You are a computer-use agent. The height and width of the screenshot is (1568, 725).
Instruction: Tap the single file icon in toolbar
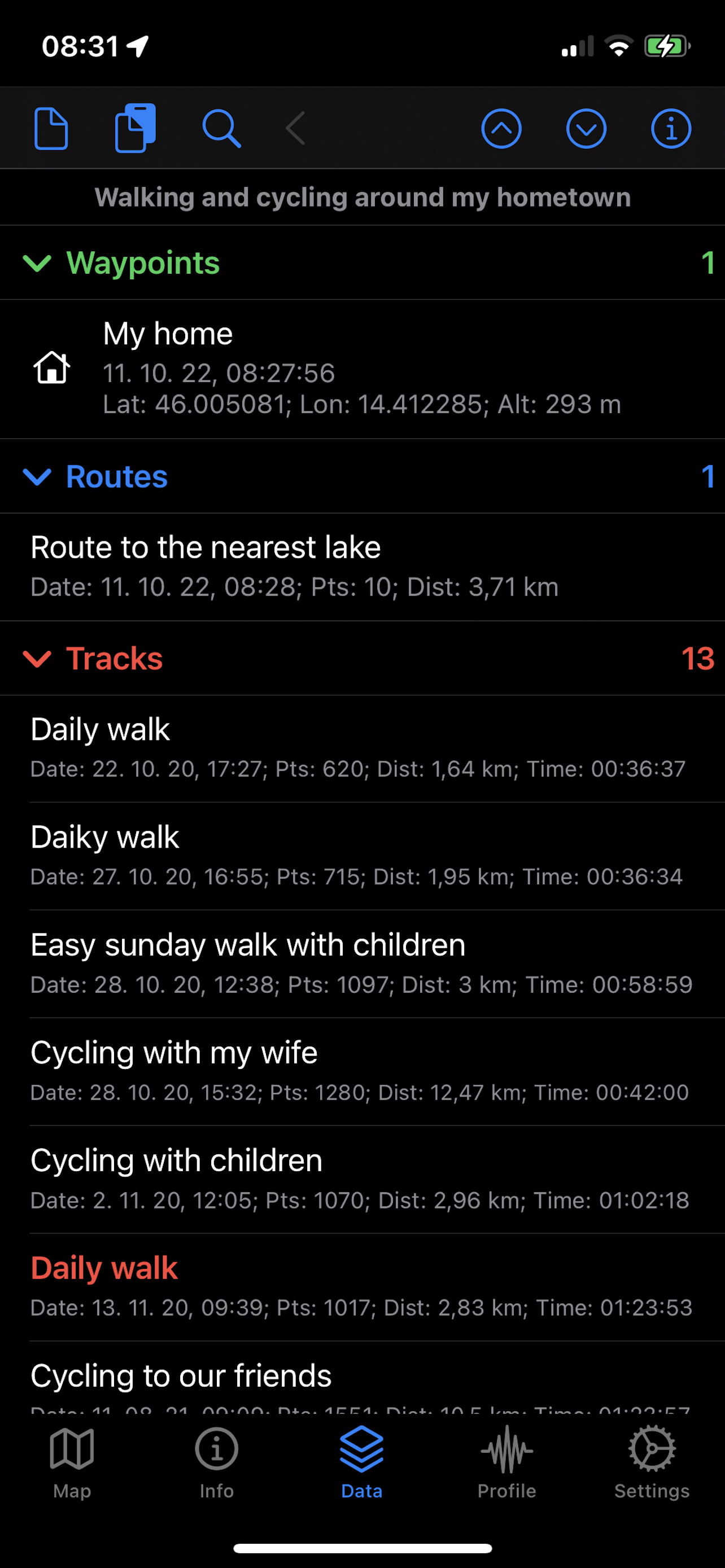click(x=51, y=129)
